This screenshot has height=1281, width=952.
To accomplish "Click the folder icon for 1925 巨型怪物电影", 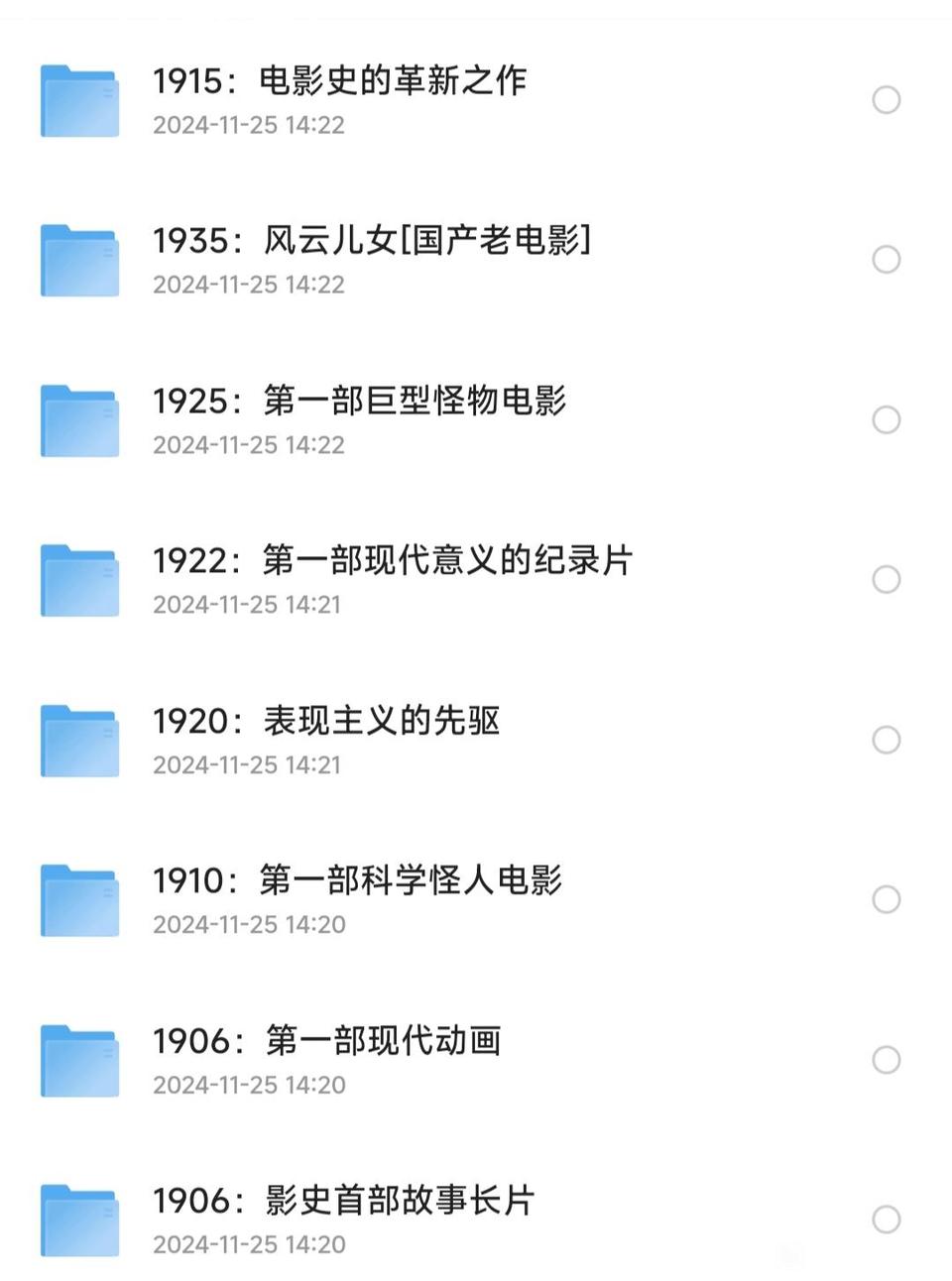I will (78, 419).
